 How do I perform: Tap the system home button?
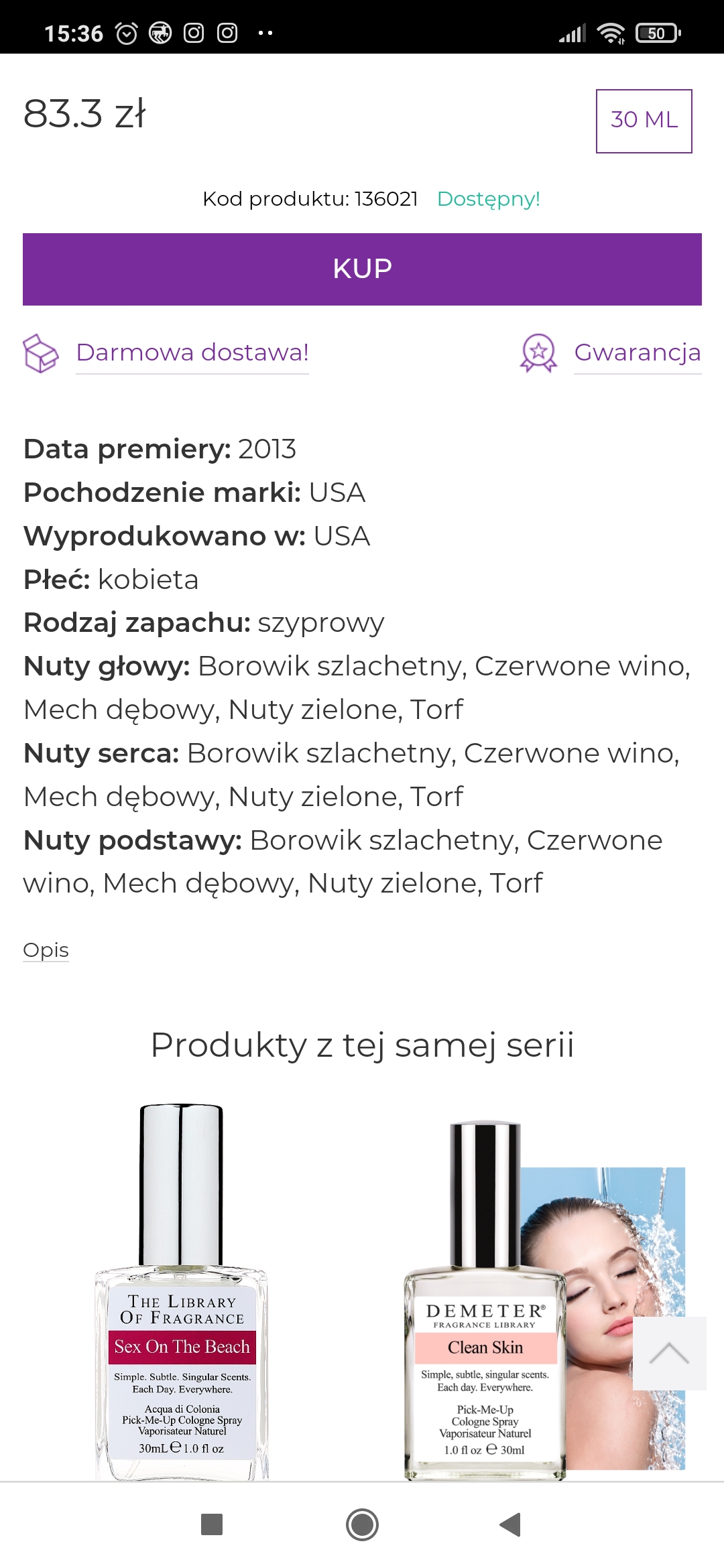point(362,1524)
